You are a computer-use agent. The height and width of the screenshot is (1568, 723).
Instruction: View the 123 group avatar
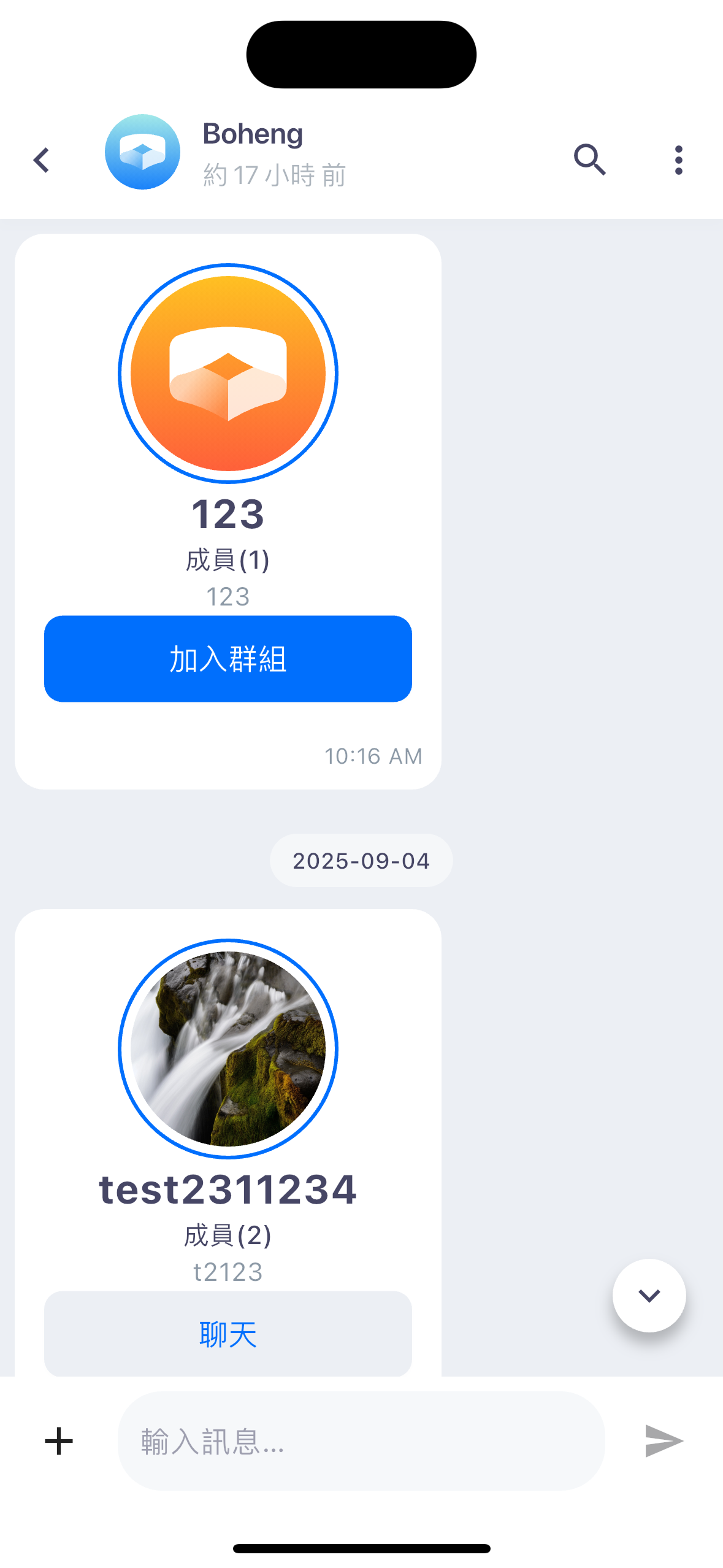click(228, 374)
